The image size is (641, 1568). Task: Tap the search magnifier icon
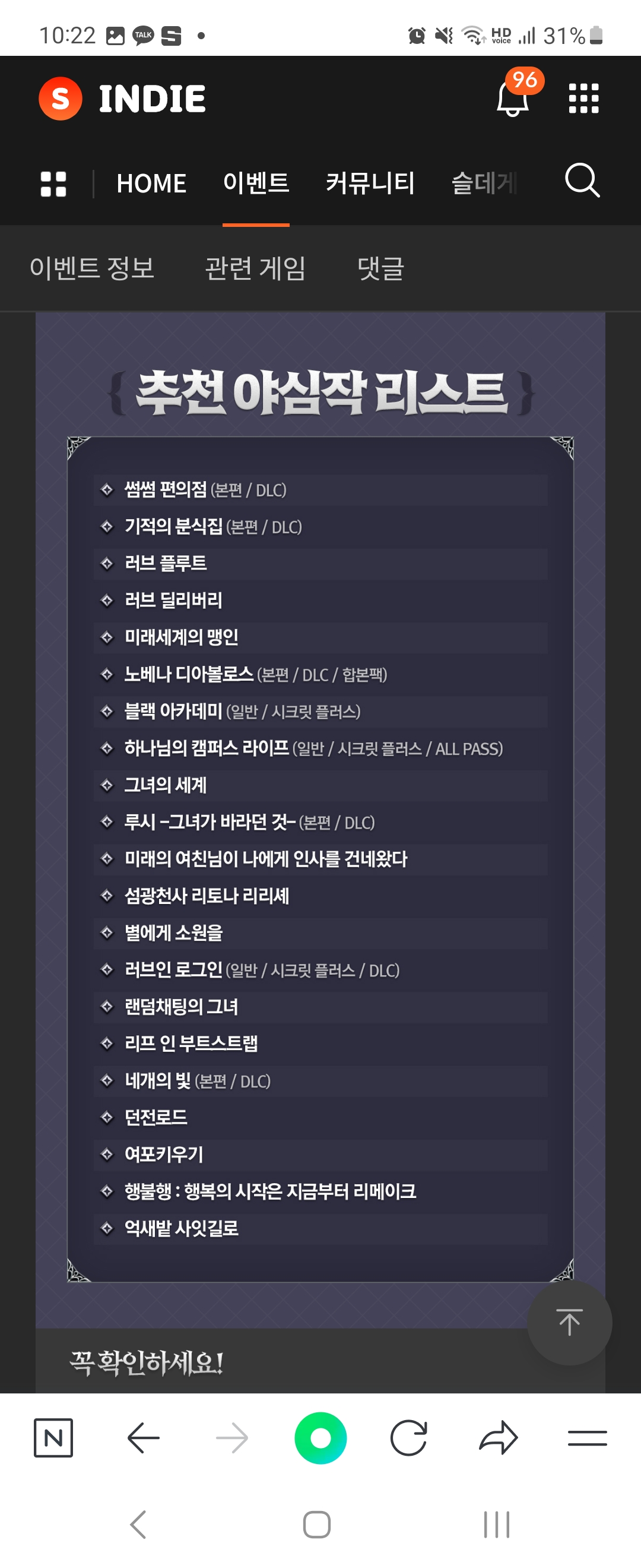[582, 181]
